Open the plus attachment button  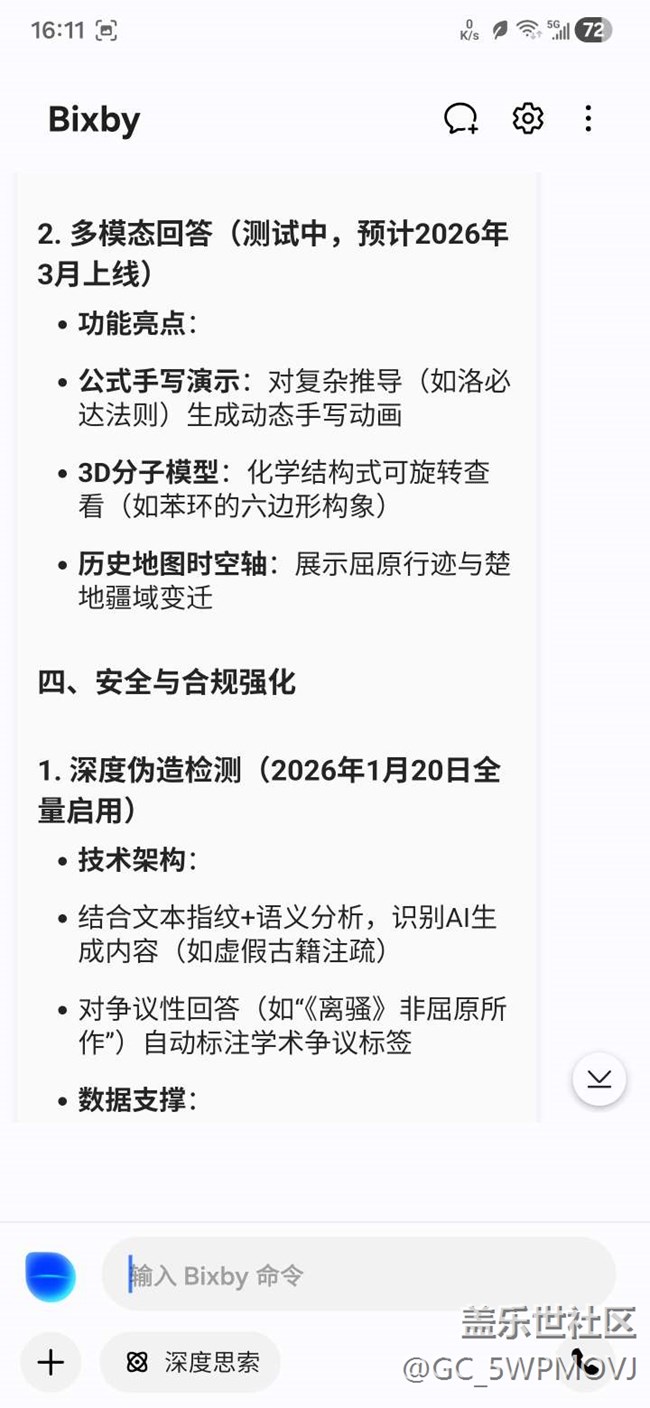coord(50,1362)
